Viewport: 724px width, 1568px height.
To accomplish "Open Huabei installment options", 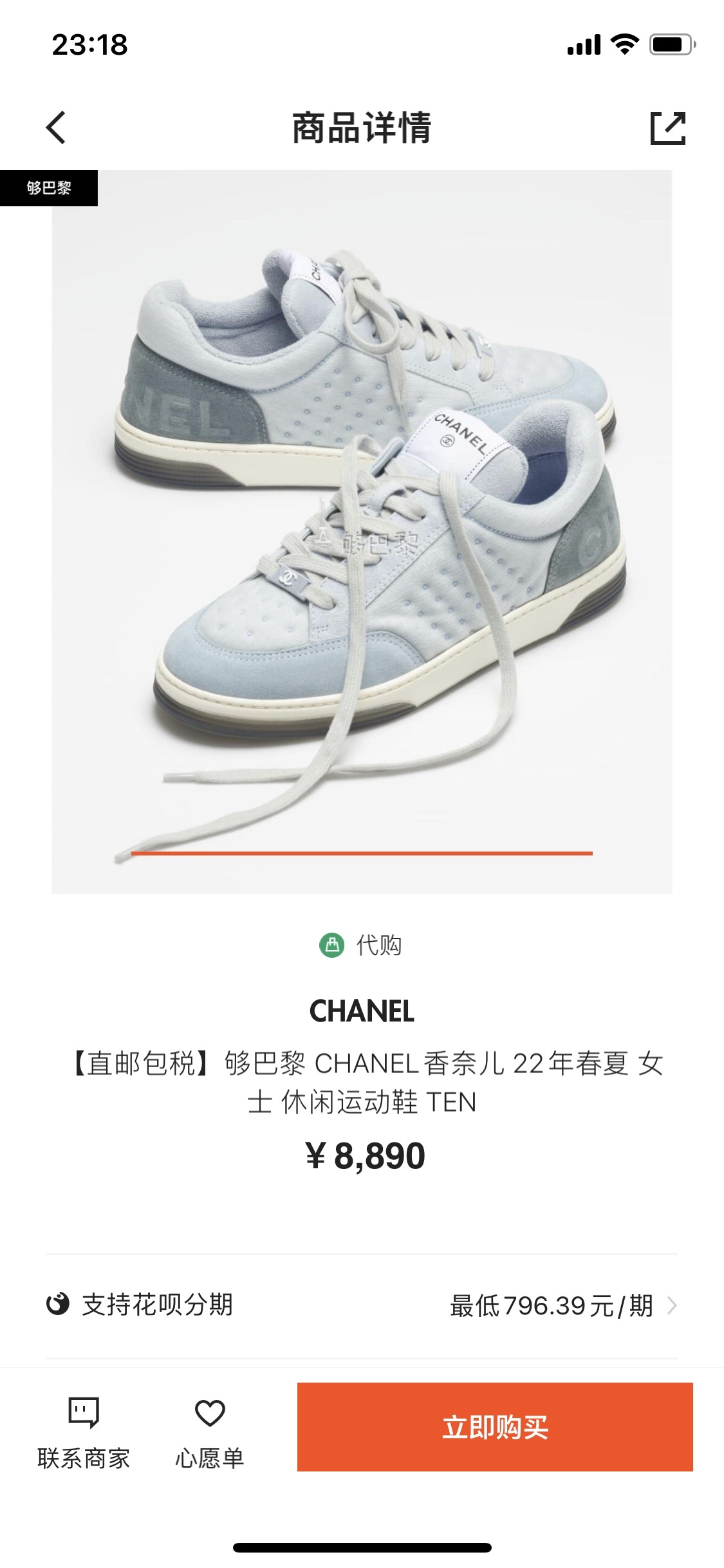I will click(362, 1306).
